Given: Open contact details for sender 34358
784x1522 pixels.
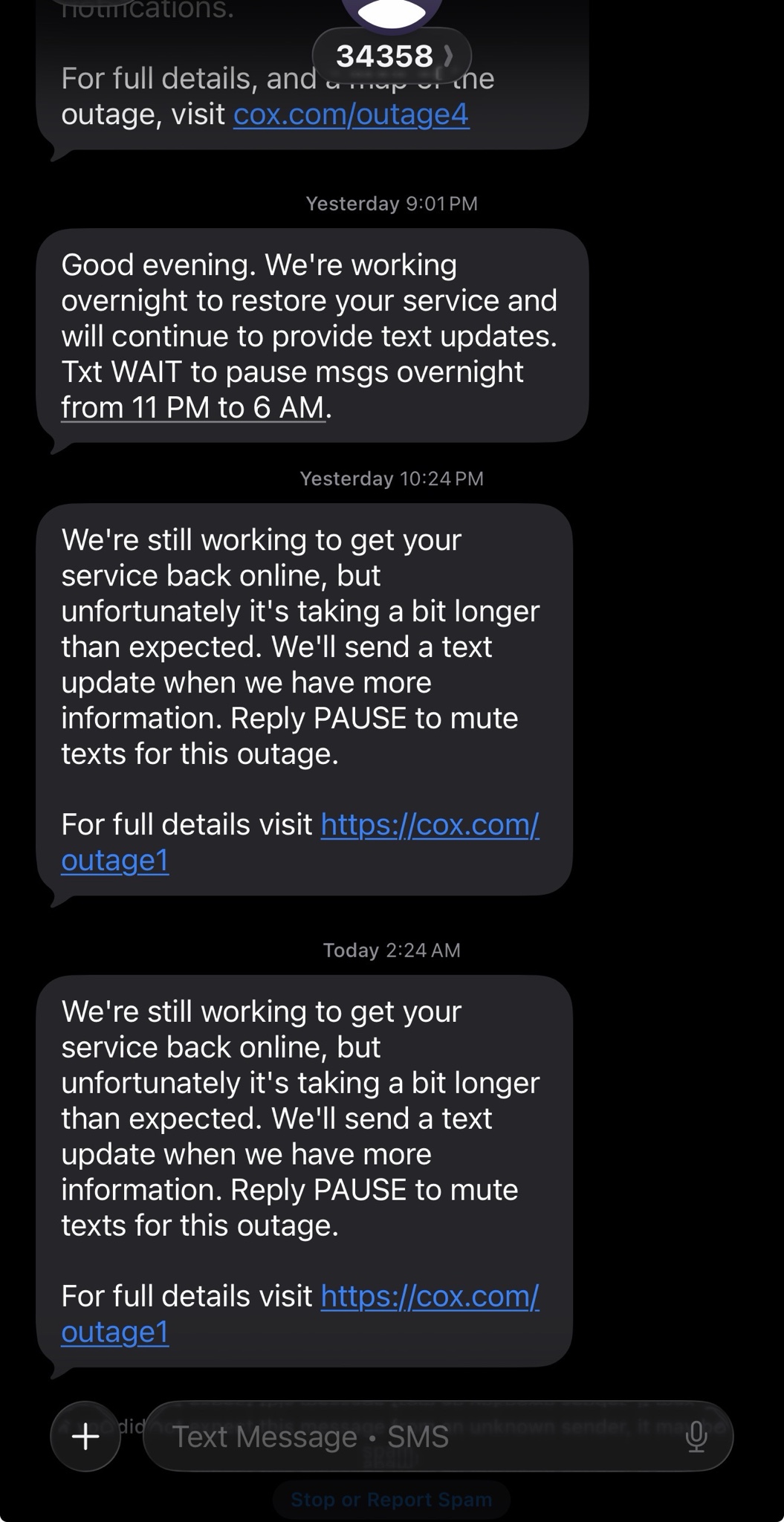Looking at the screenshot, I should point(392,56).
